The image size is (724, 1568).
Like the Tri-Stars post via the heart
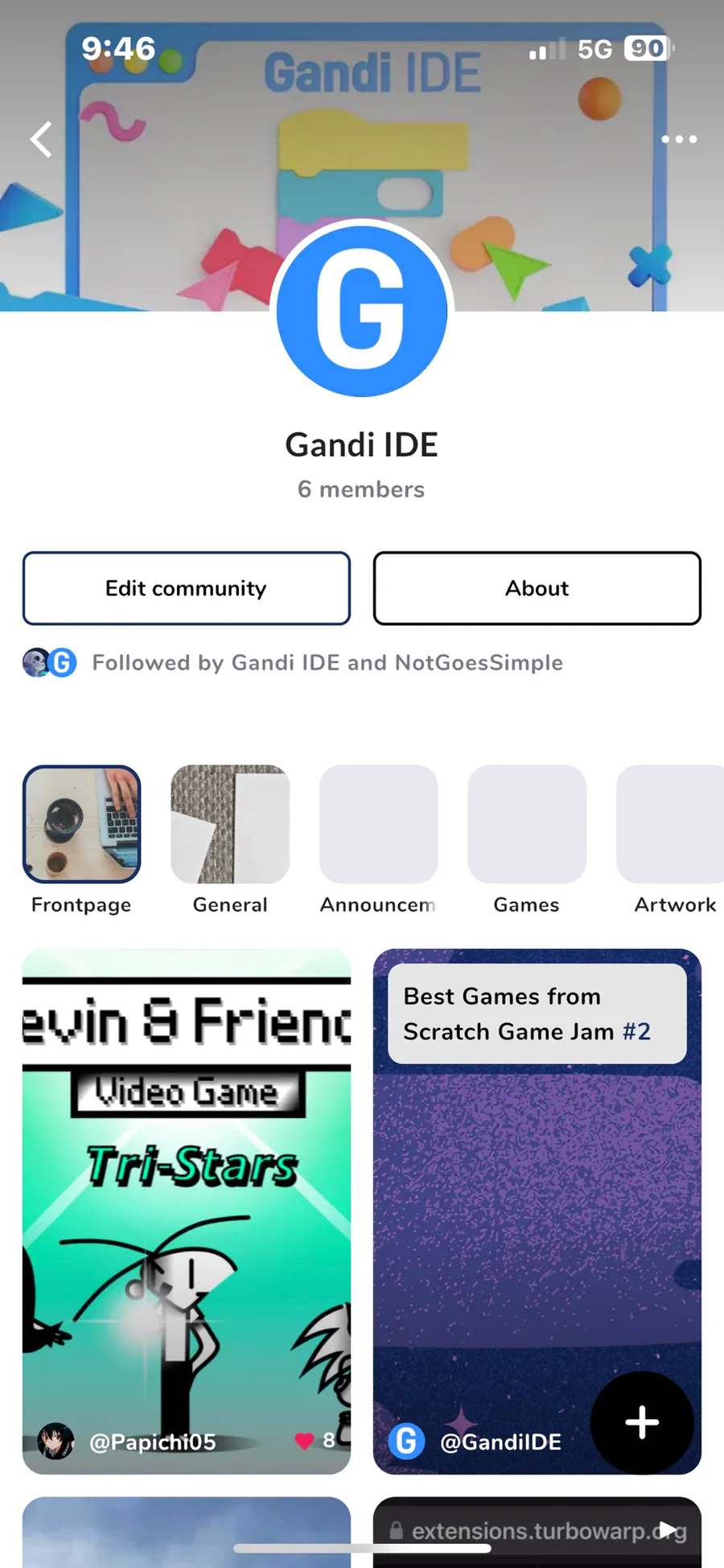304,1441
